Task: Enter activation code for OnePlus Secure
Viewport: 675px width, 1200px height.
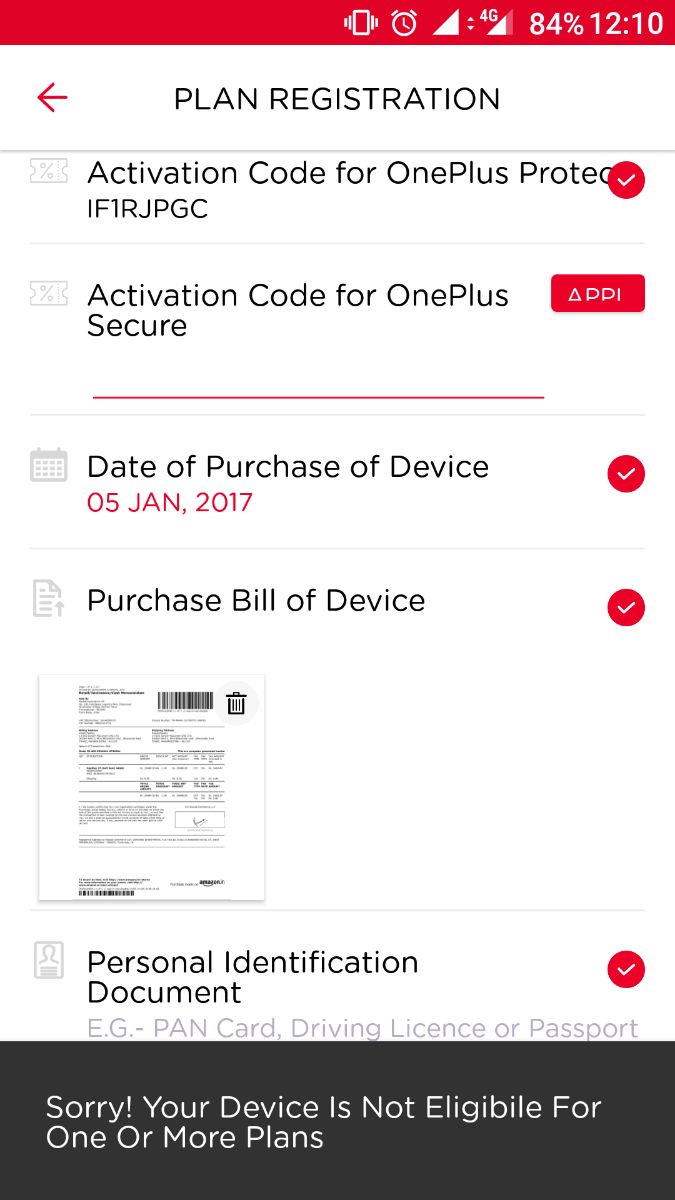Action: pyautogui.click(x=318, y=378)
